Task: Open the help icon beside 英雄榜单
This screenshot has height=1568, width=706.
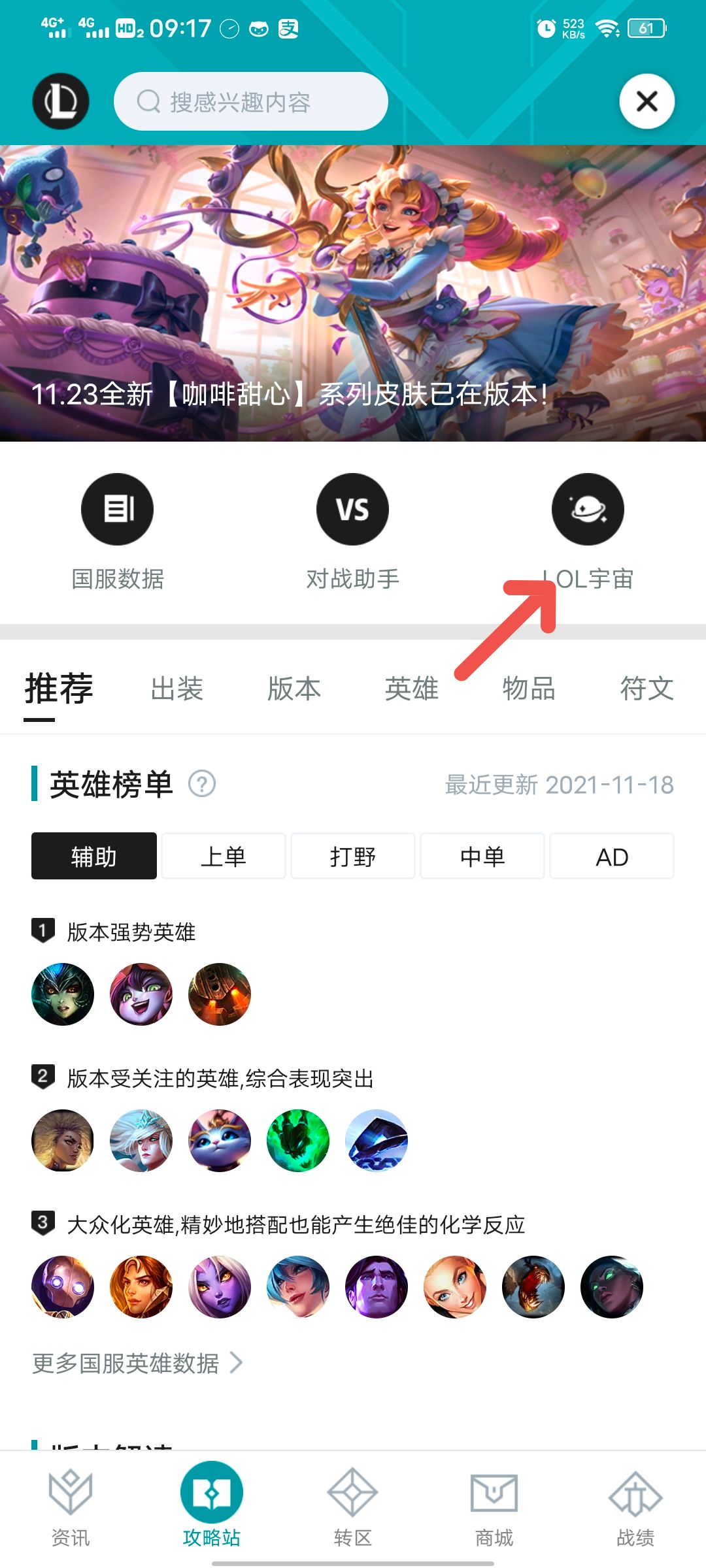Action: point(202,783)
